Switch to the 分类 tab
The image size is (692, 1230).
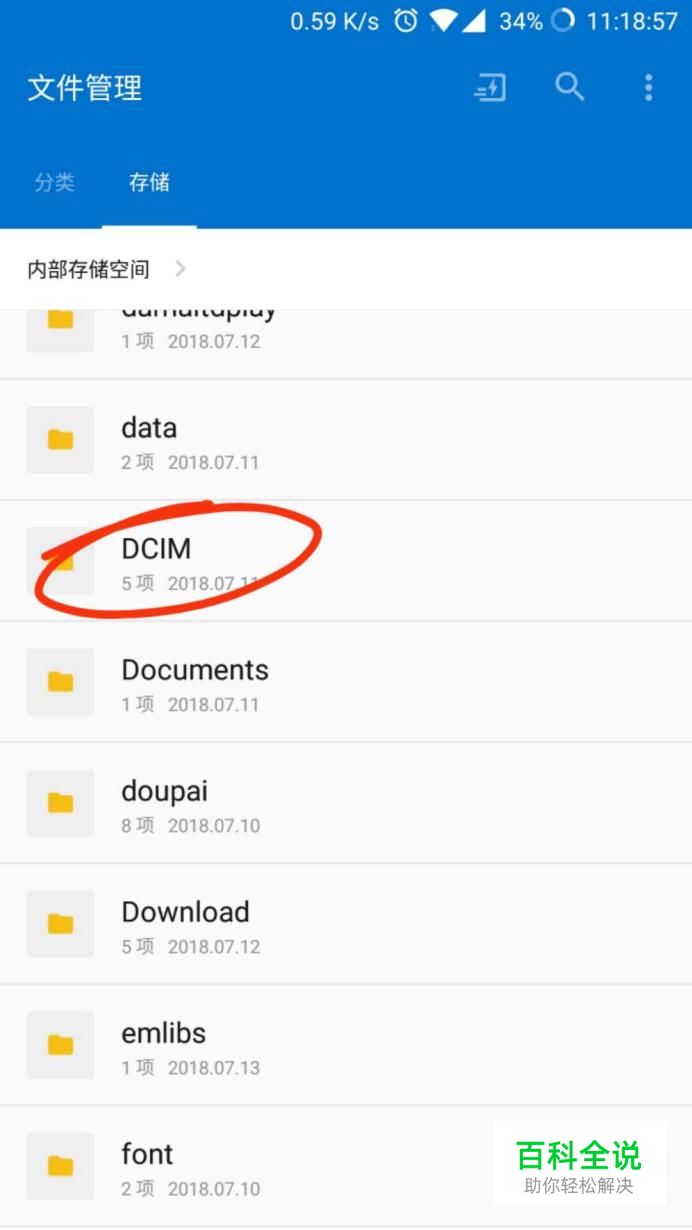click(x=55, y=182)
